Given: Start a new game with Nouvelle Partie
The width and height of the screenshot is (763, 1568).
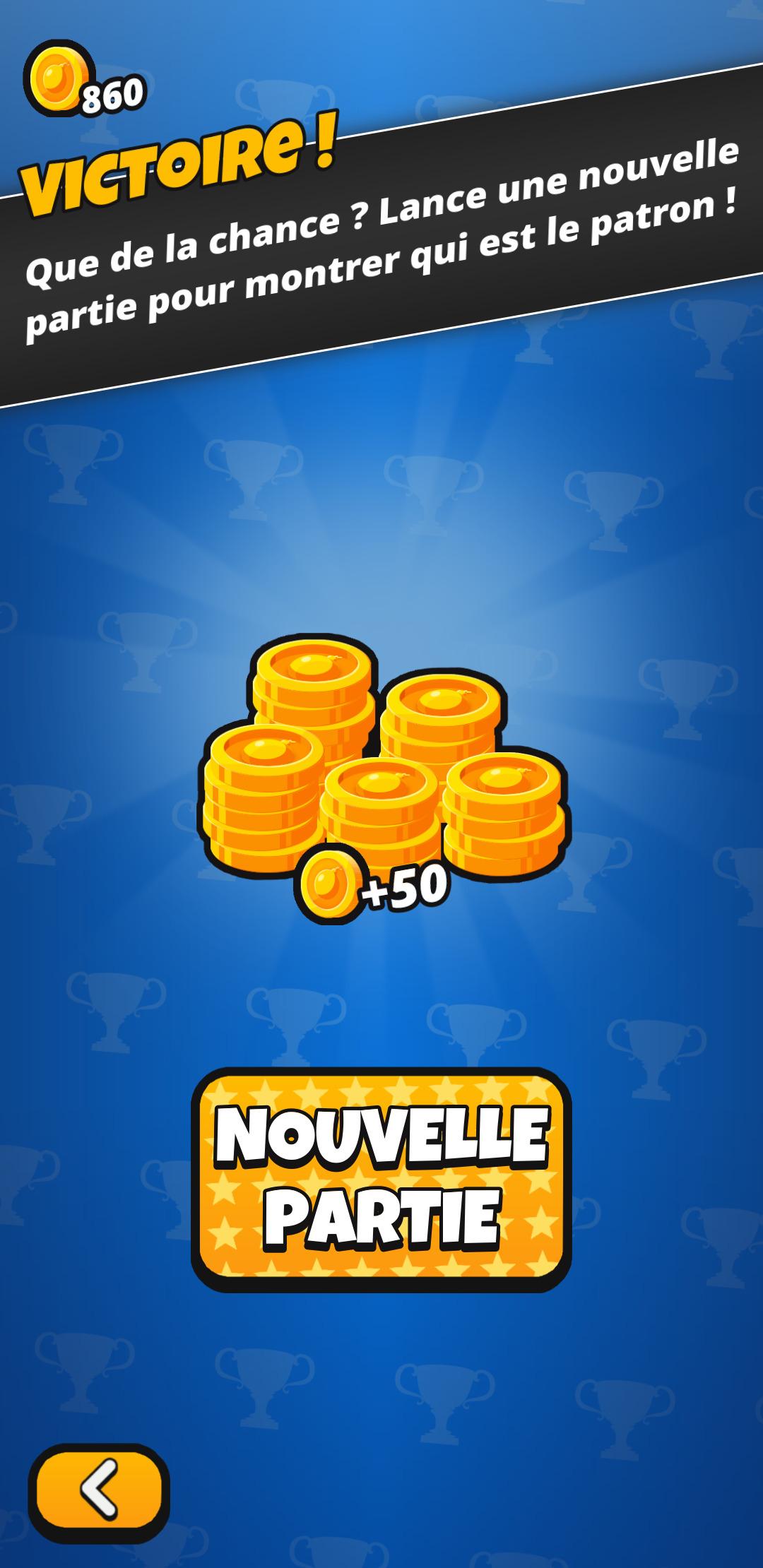Looking at the screenshot, I should [381, 1180].
